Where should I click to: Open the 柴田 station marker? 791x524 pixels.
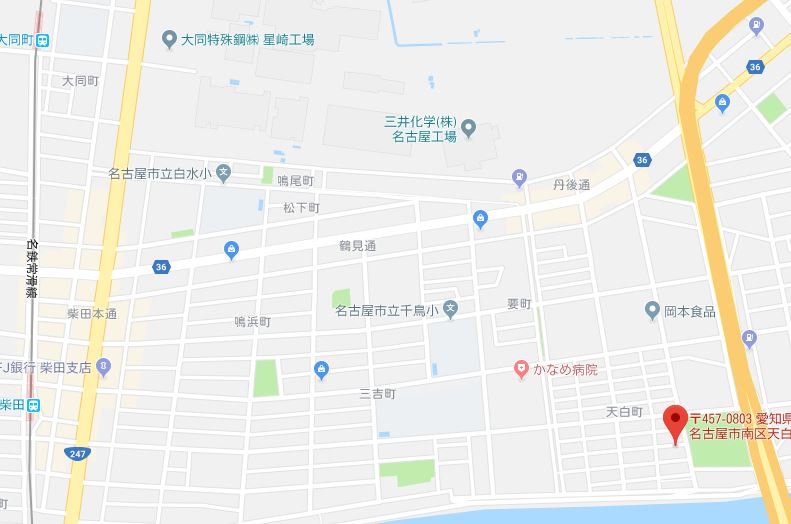(36, 405)
